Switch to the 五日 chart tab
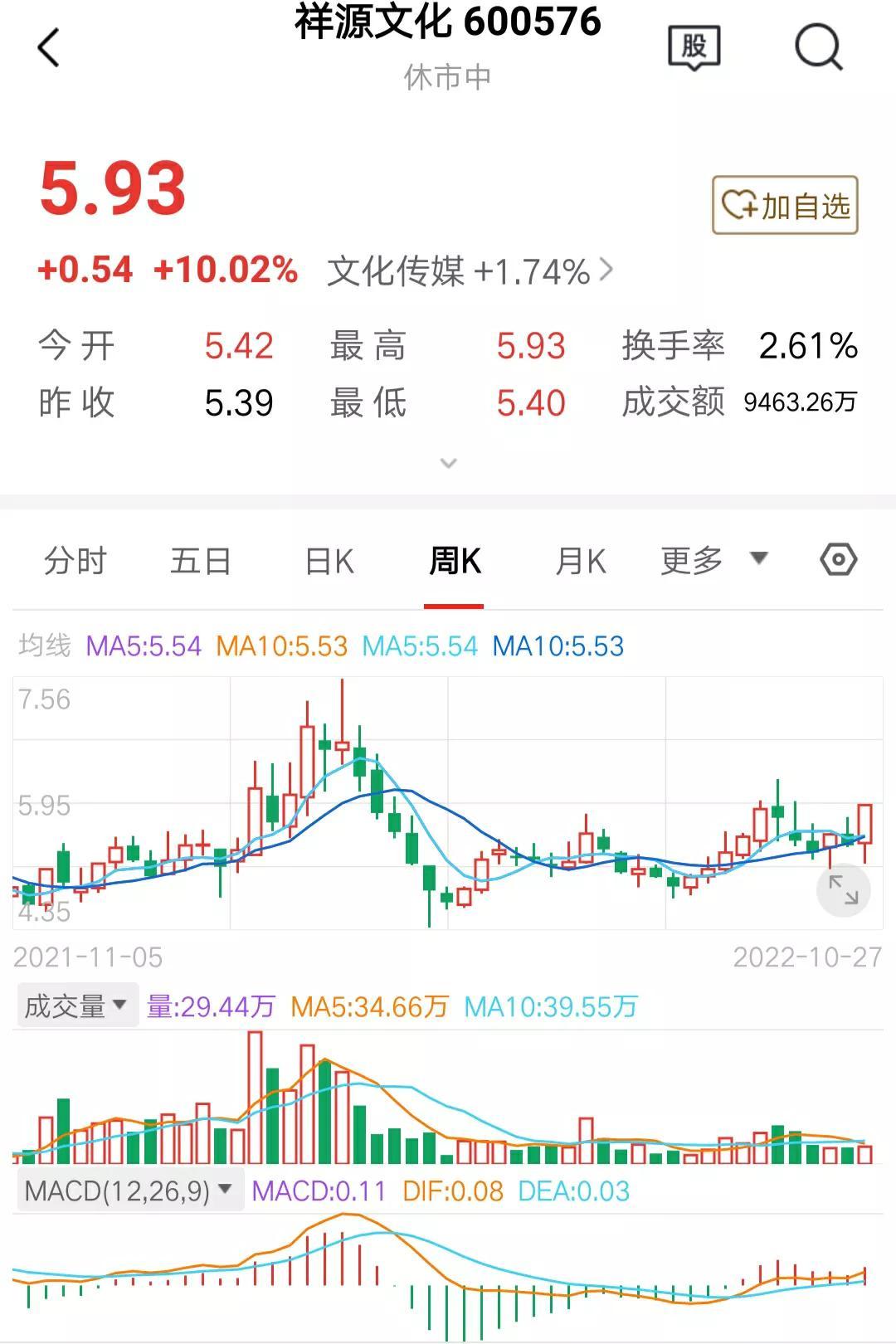896x1344 pixels. click(201, 562)
